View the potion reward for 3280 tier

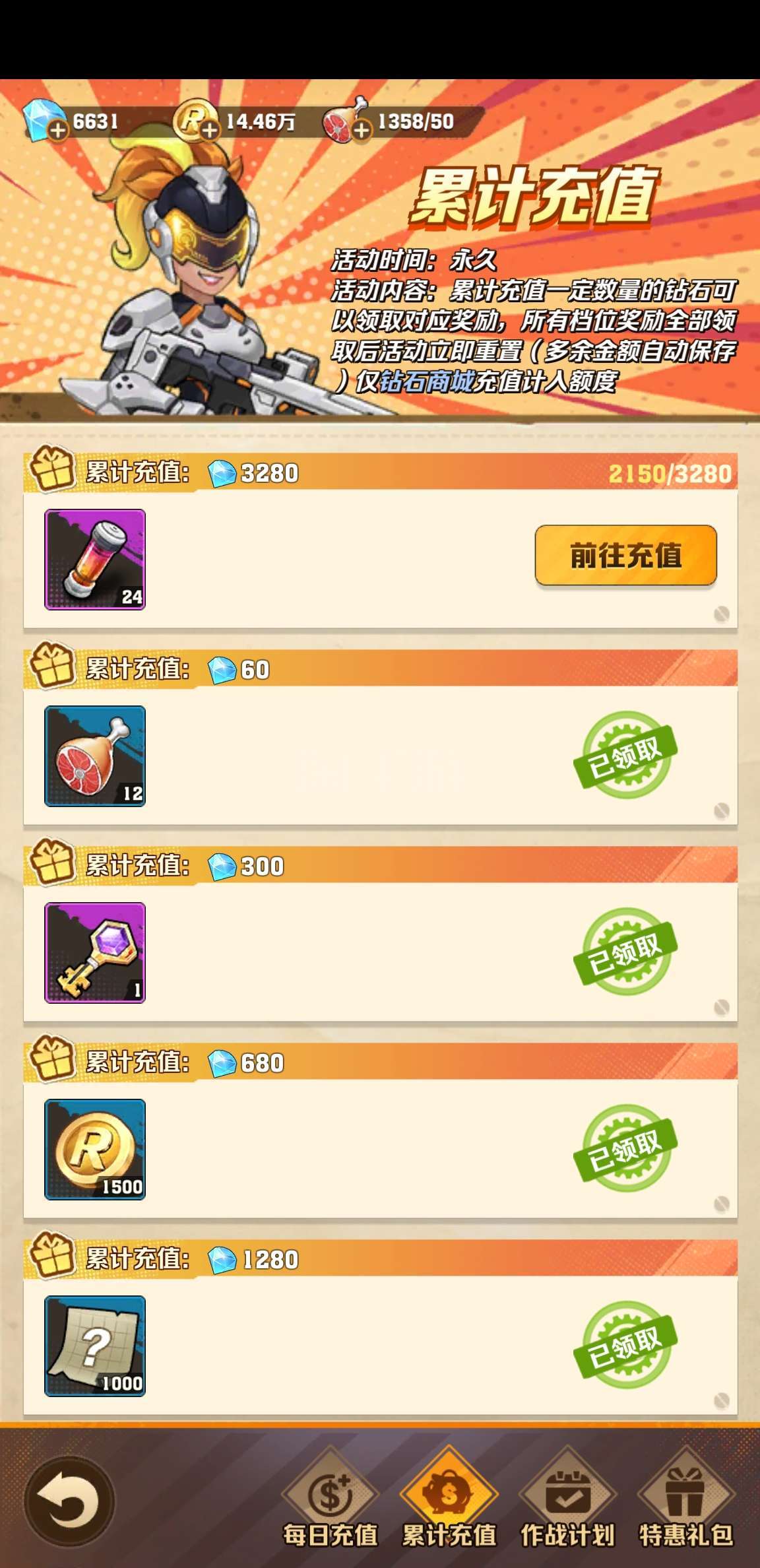tap(95, 560)
